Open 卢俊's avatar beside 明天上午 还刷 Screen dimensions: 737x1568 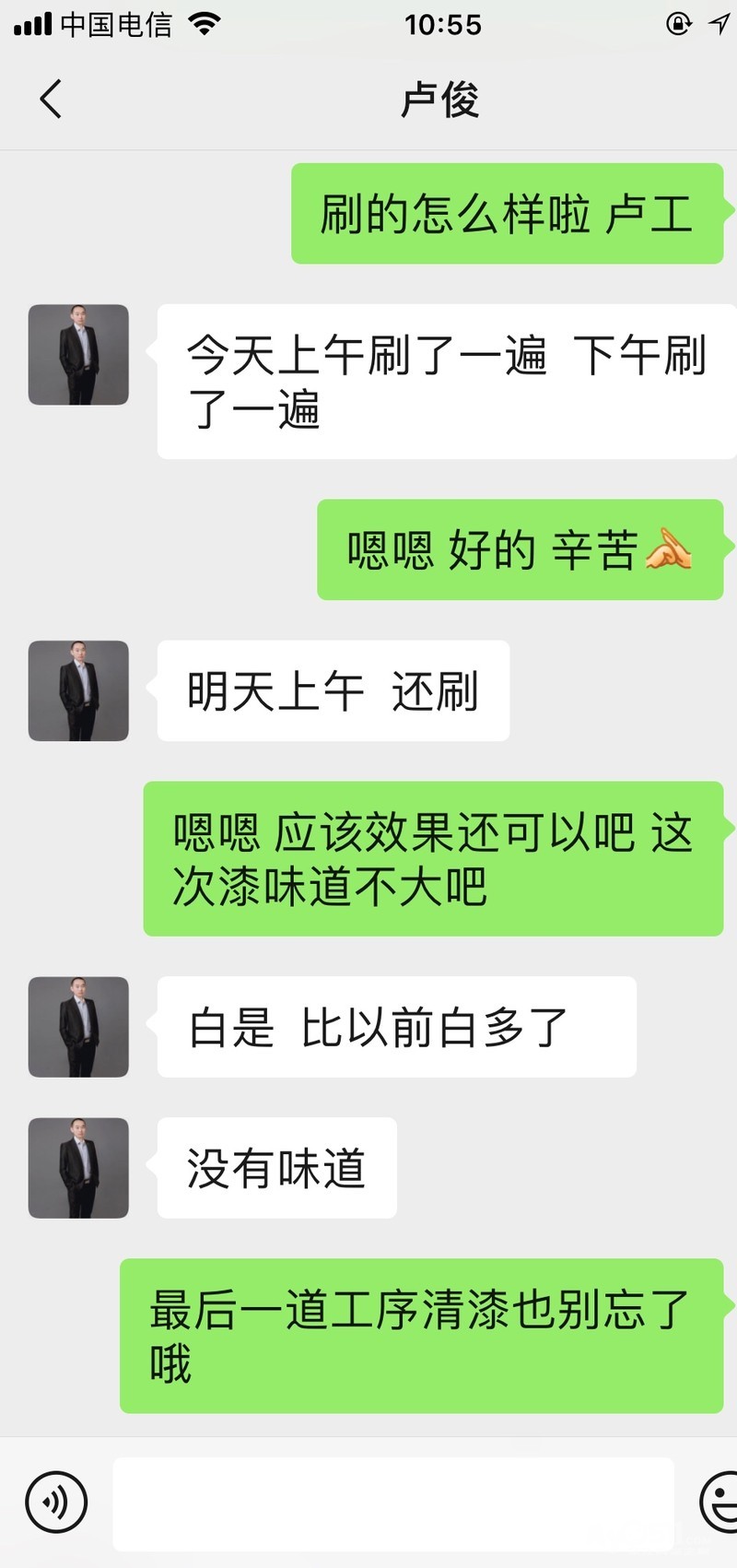[x=78, y=690]
